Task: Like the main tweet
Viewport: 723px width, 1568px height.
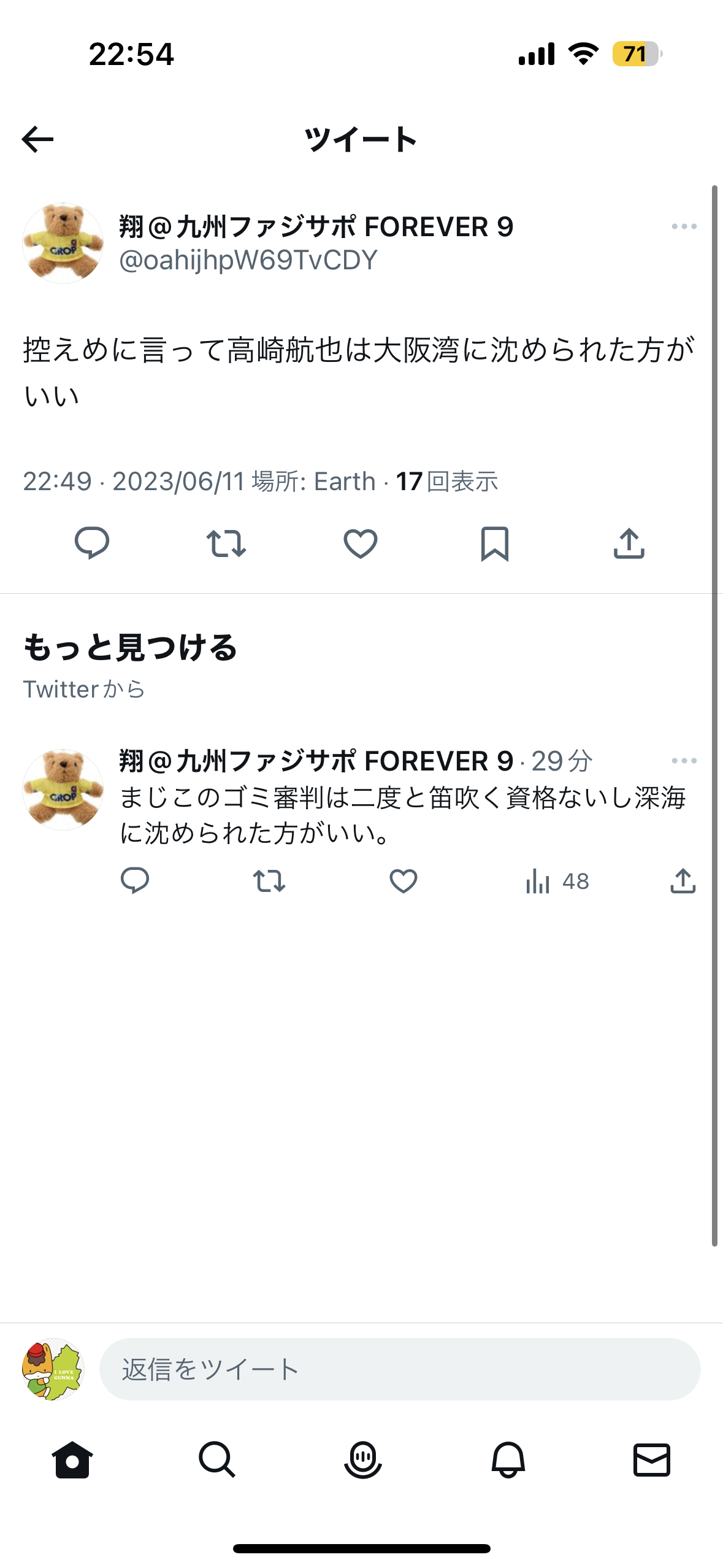Action: (360, 543)
